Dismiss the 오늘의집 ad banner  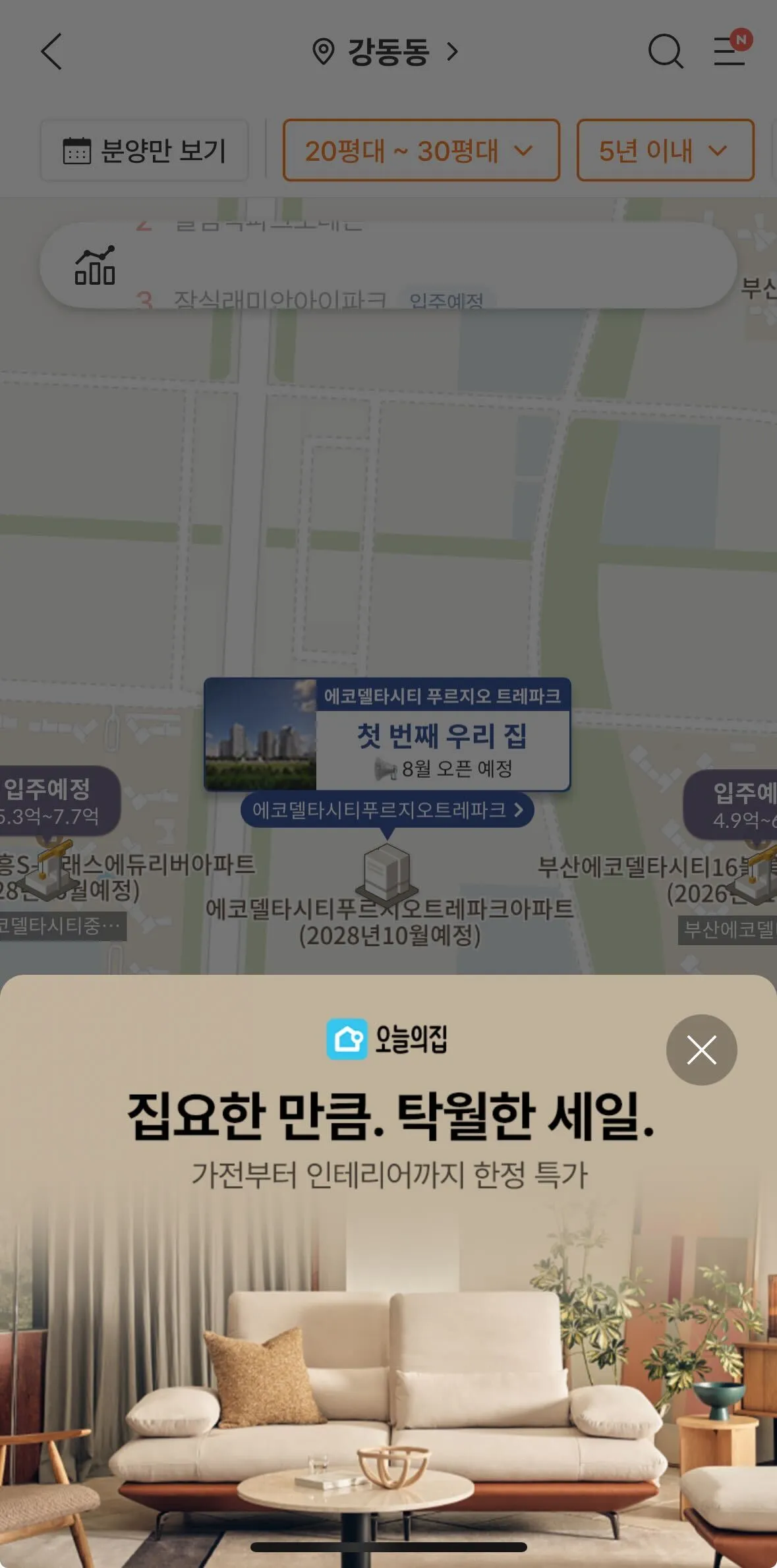point(701,1050)
